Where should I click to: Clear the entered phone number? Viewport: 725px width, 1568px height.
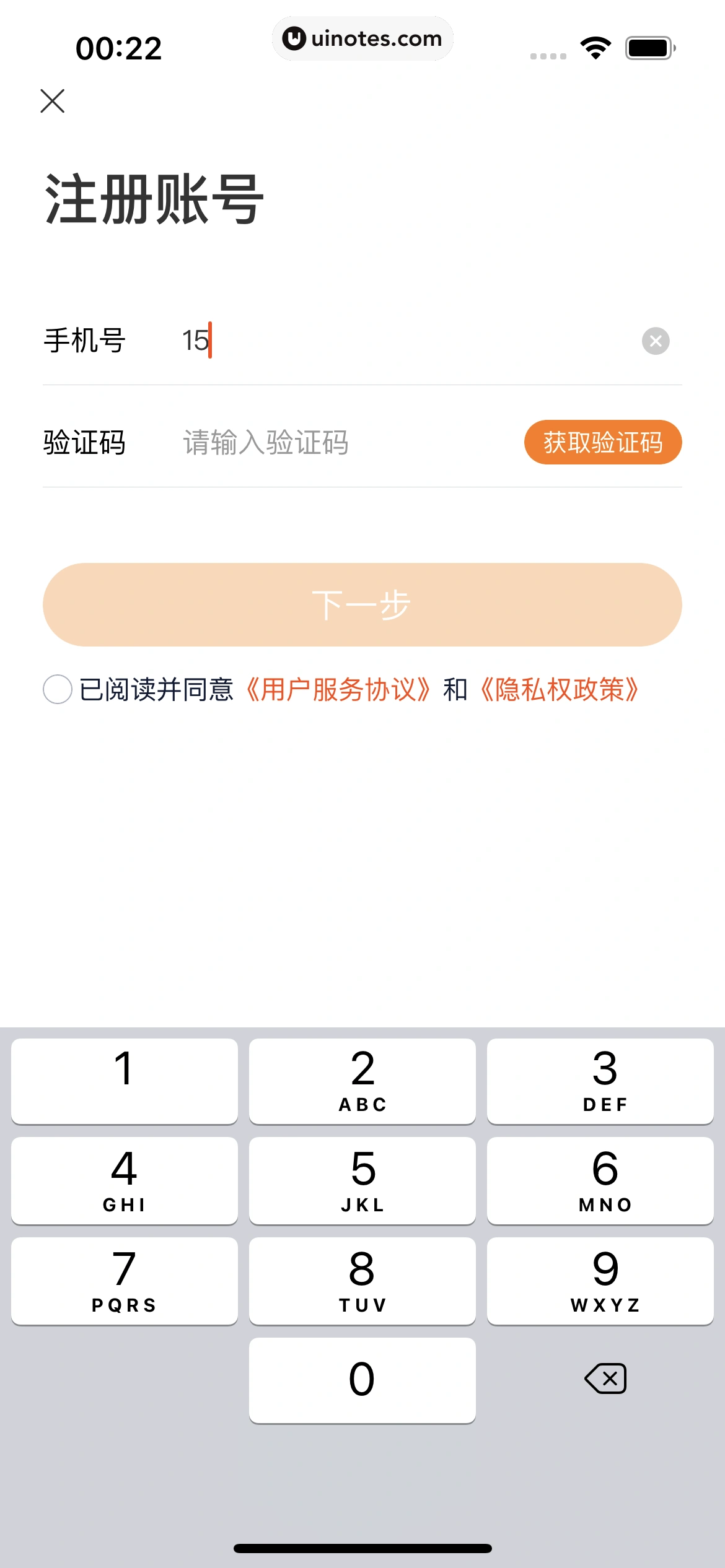coord(655,341)
